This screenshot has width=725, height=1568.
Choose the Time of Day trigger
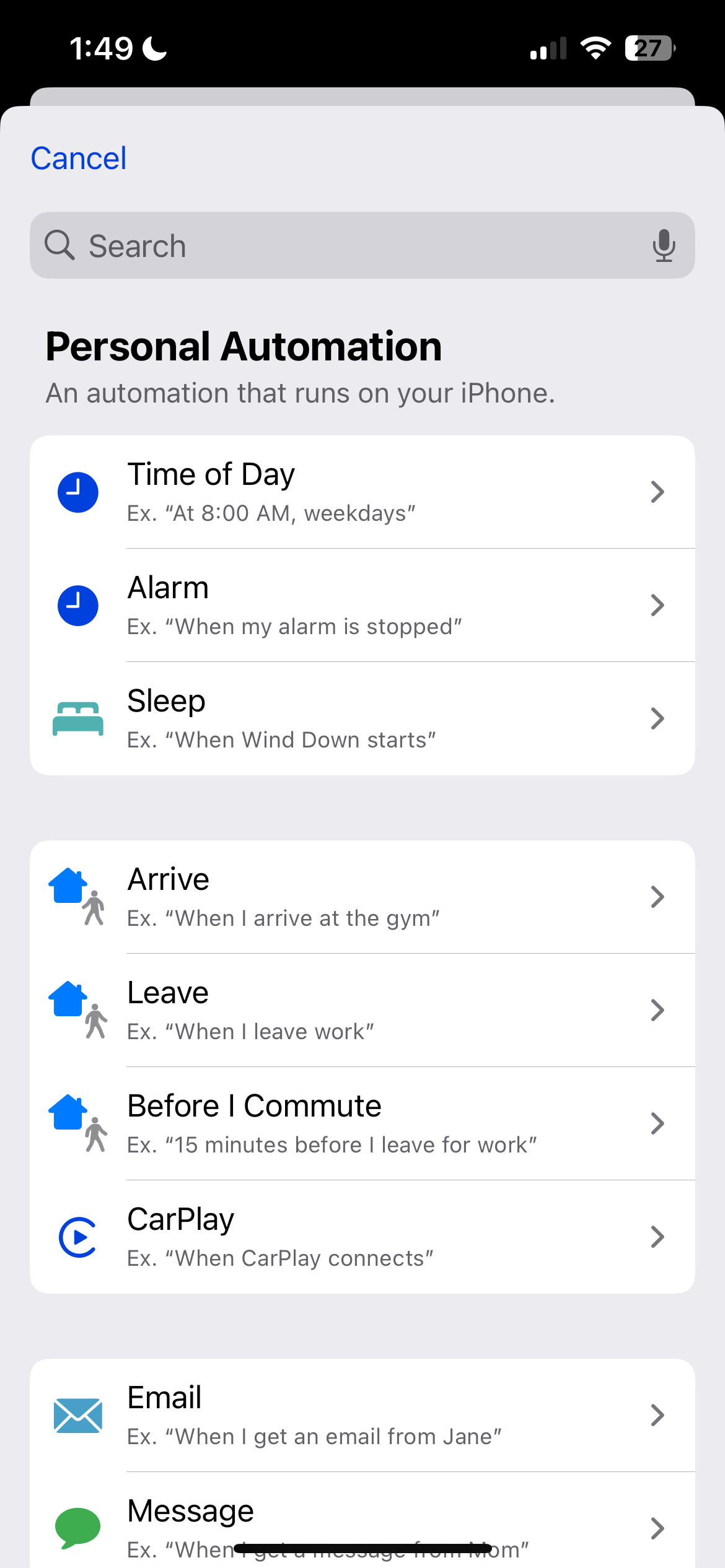(x=362, y=492)
